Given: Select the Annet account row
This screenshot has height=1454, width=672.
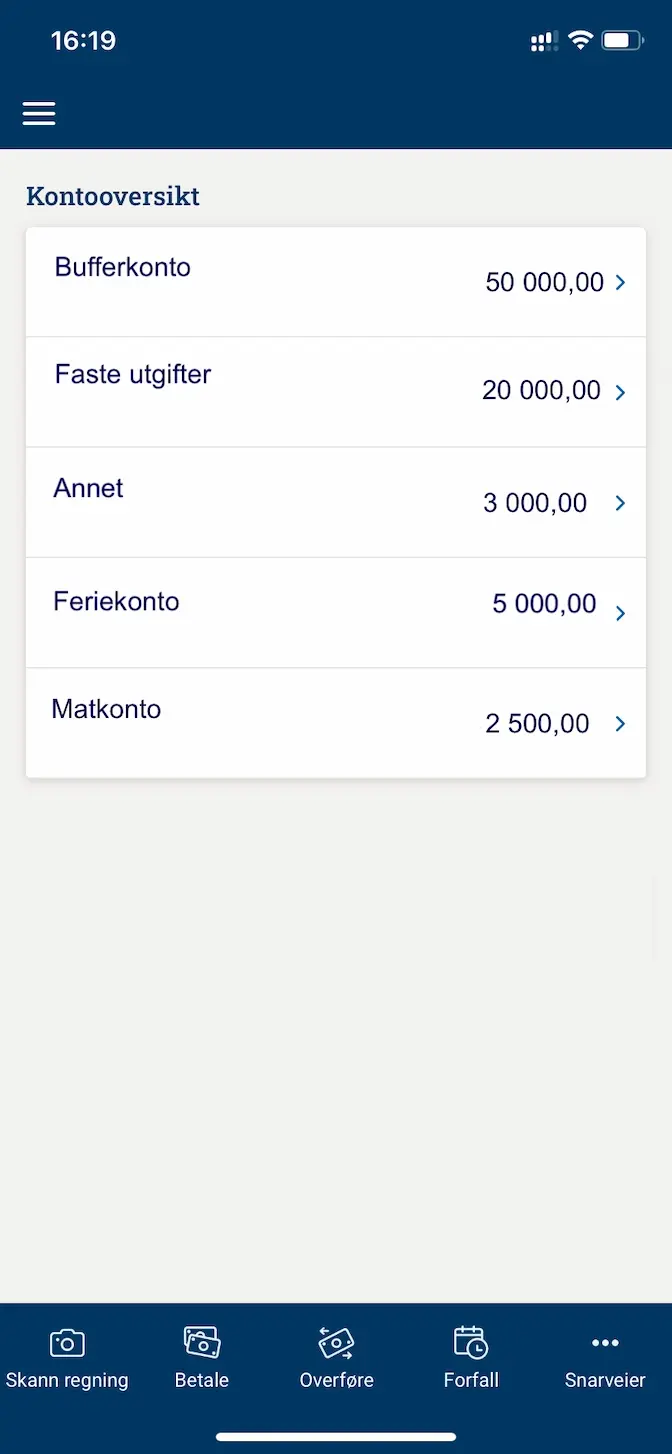Looking at the screenshot, I should click(x=336, y=502).
